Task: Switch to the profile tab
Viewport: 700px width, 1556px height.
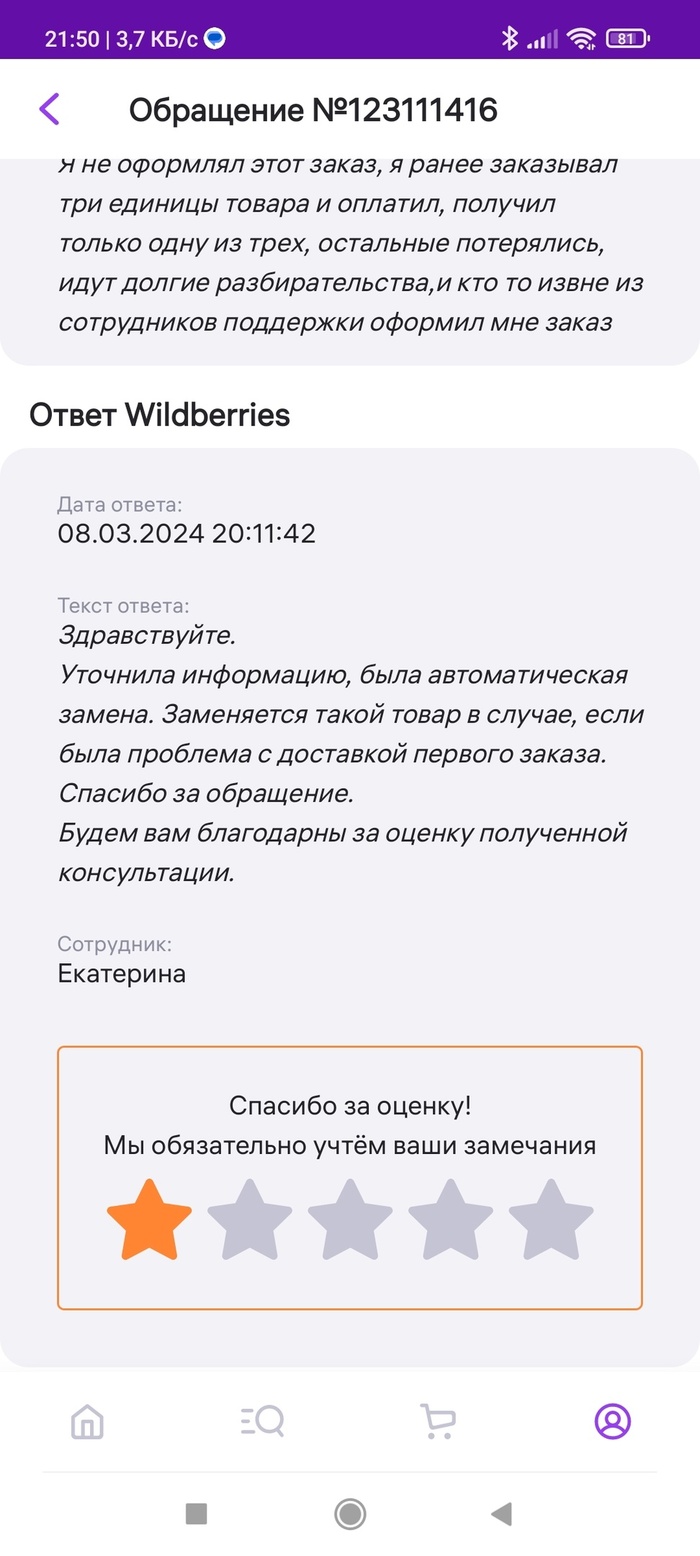Action: [612, 1421]
